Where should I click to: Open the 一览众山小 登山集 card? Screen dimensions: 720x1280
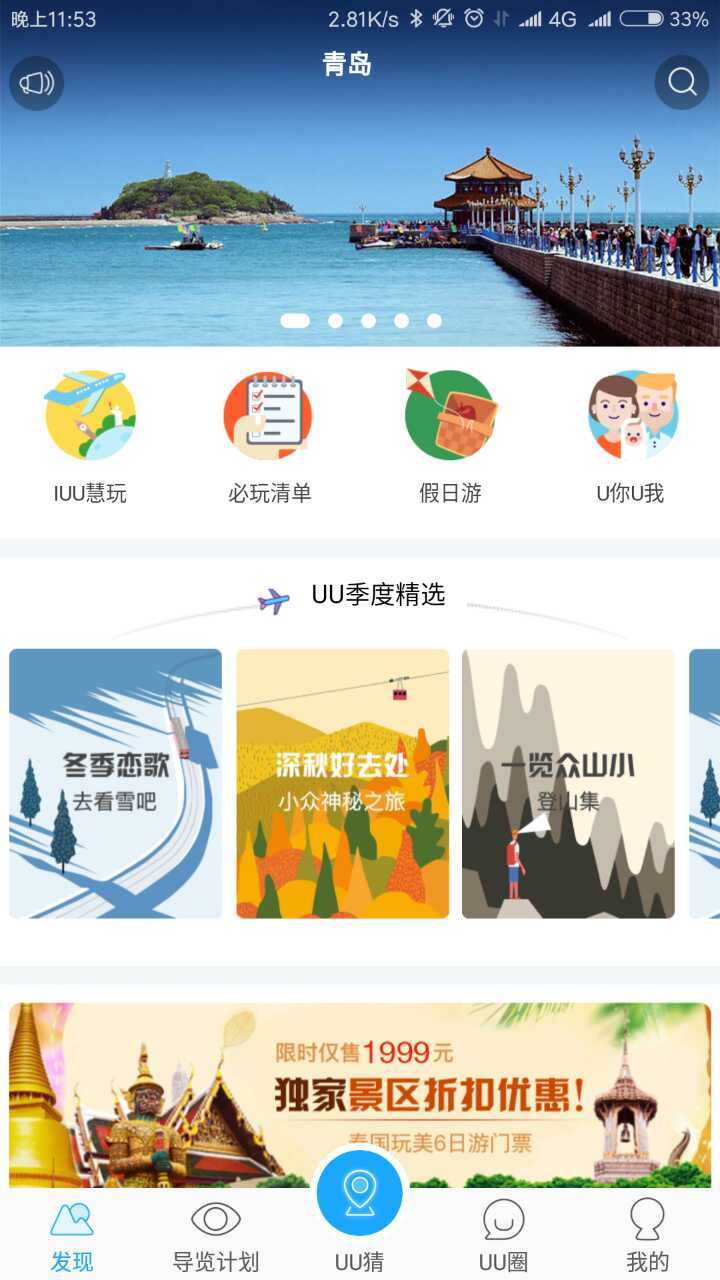(x=568, y=783)
